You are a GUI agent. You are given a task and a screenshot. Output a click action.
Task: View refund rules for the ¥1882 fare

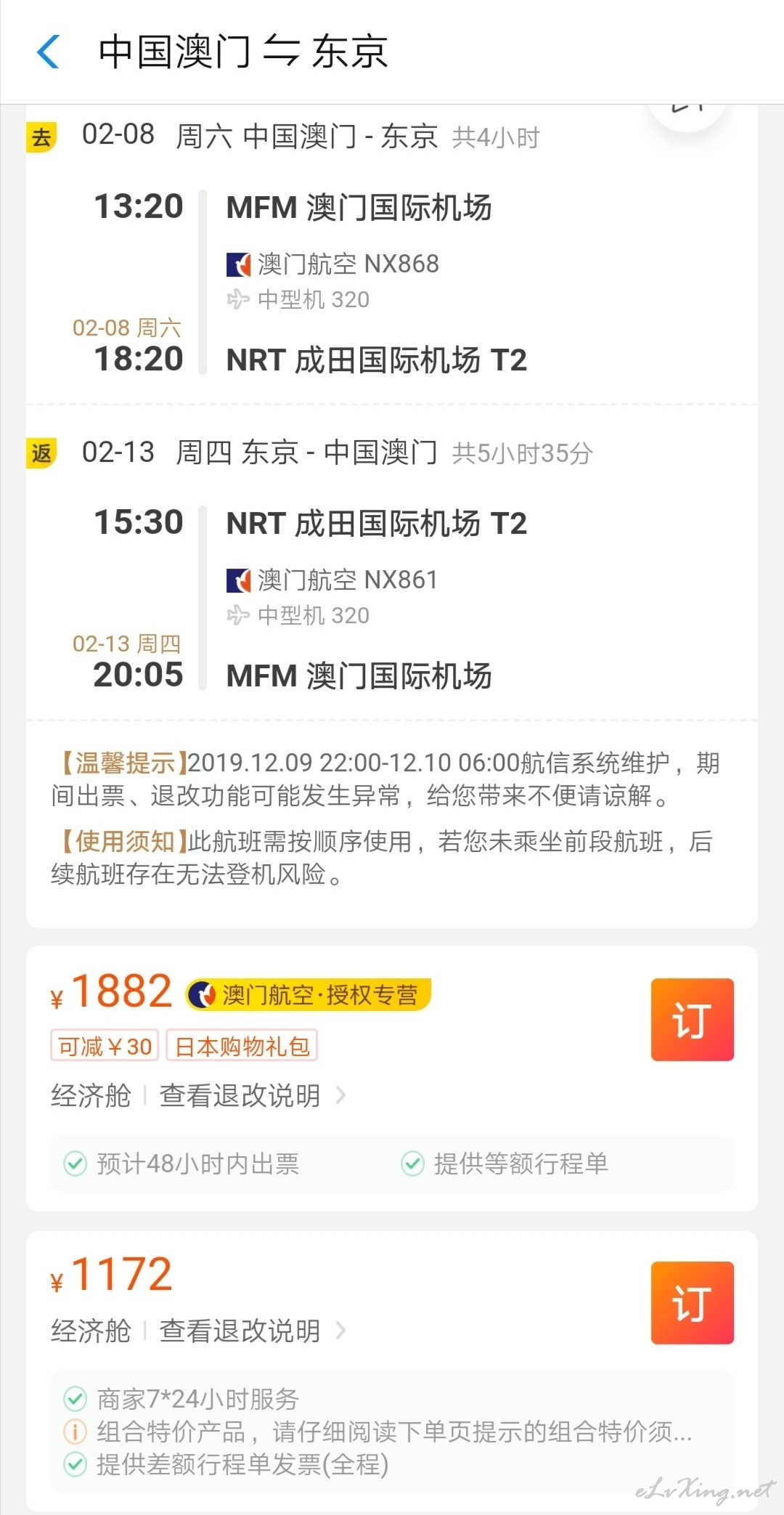point(253,1095)
